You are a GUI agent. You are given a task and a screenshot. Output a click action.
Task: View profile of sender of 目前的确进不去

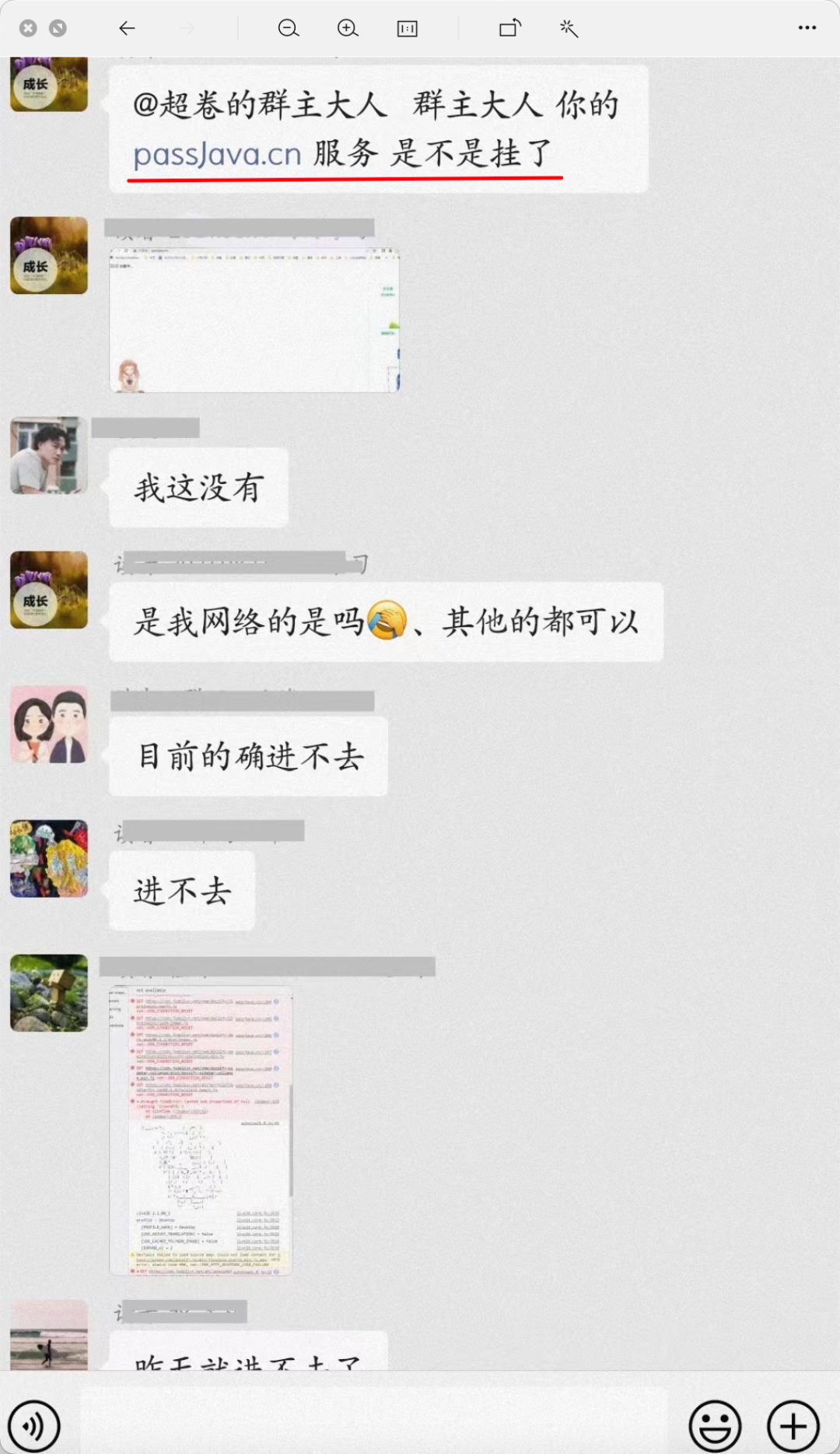point(48,724)
